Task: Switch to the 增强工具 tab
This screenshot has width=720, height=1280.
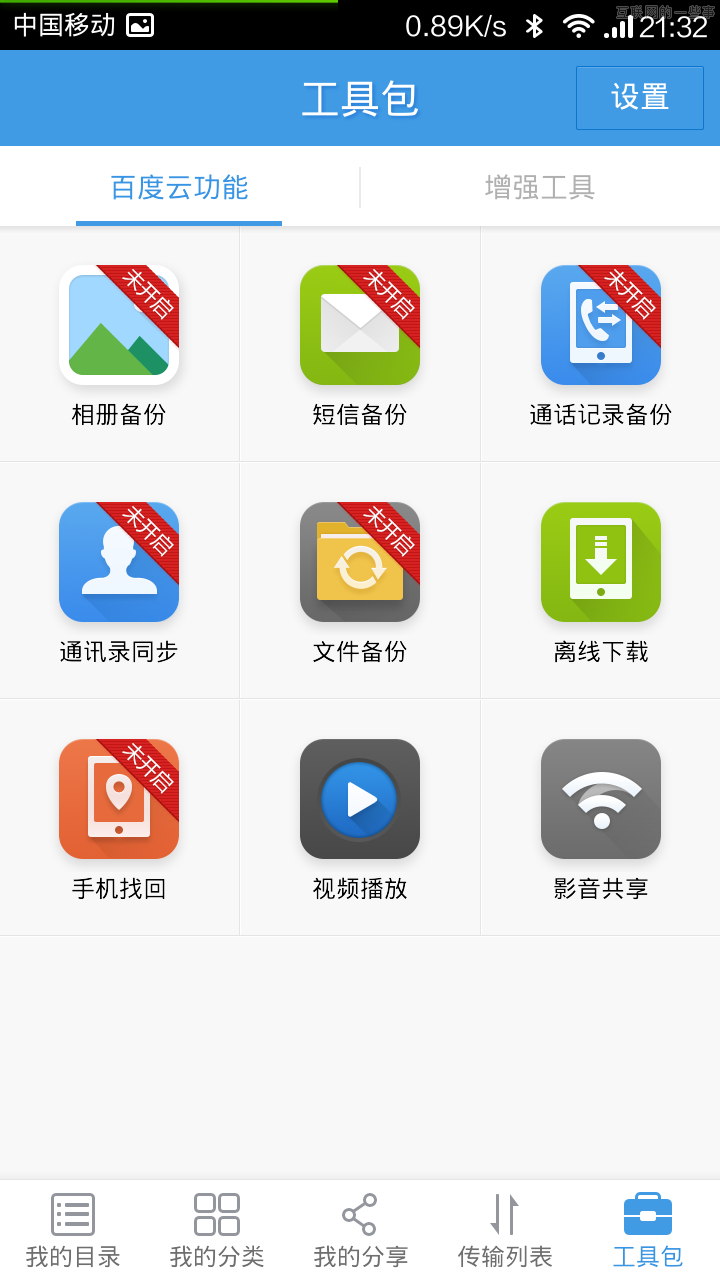Action: [540, 187]
